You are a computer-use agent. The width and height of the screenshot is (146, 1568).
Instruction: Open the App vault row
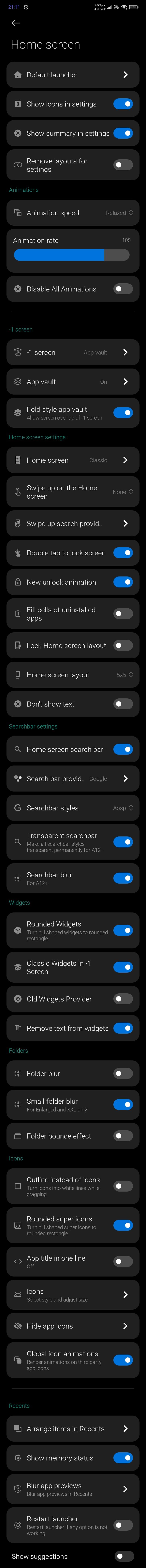73,382
